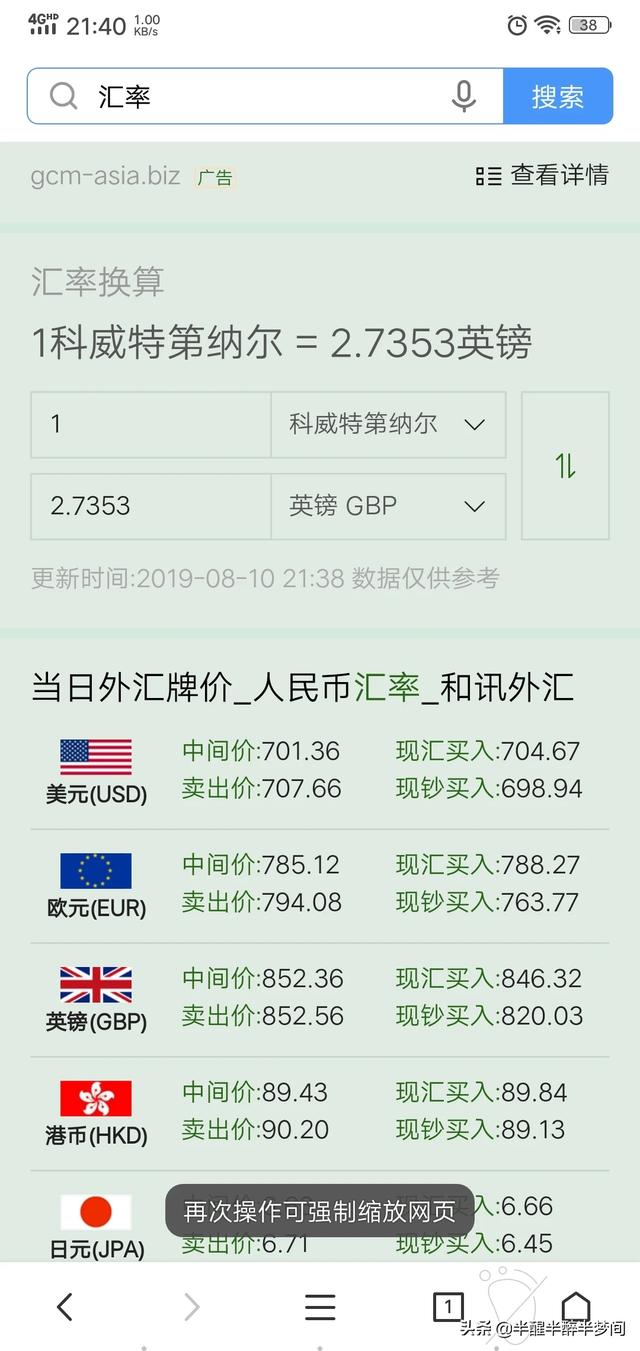Go to the browser home page

pos(576,1306)
